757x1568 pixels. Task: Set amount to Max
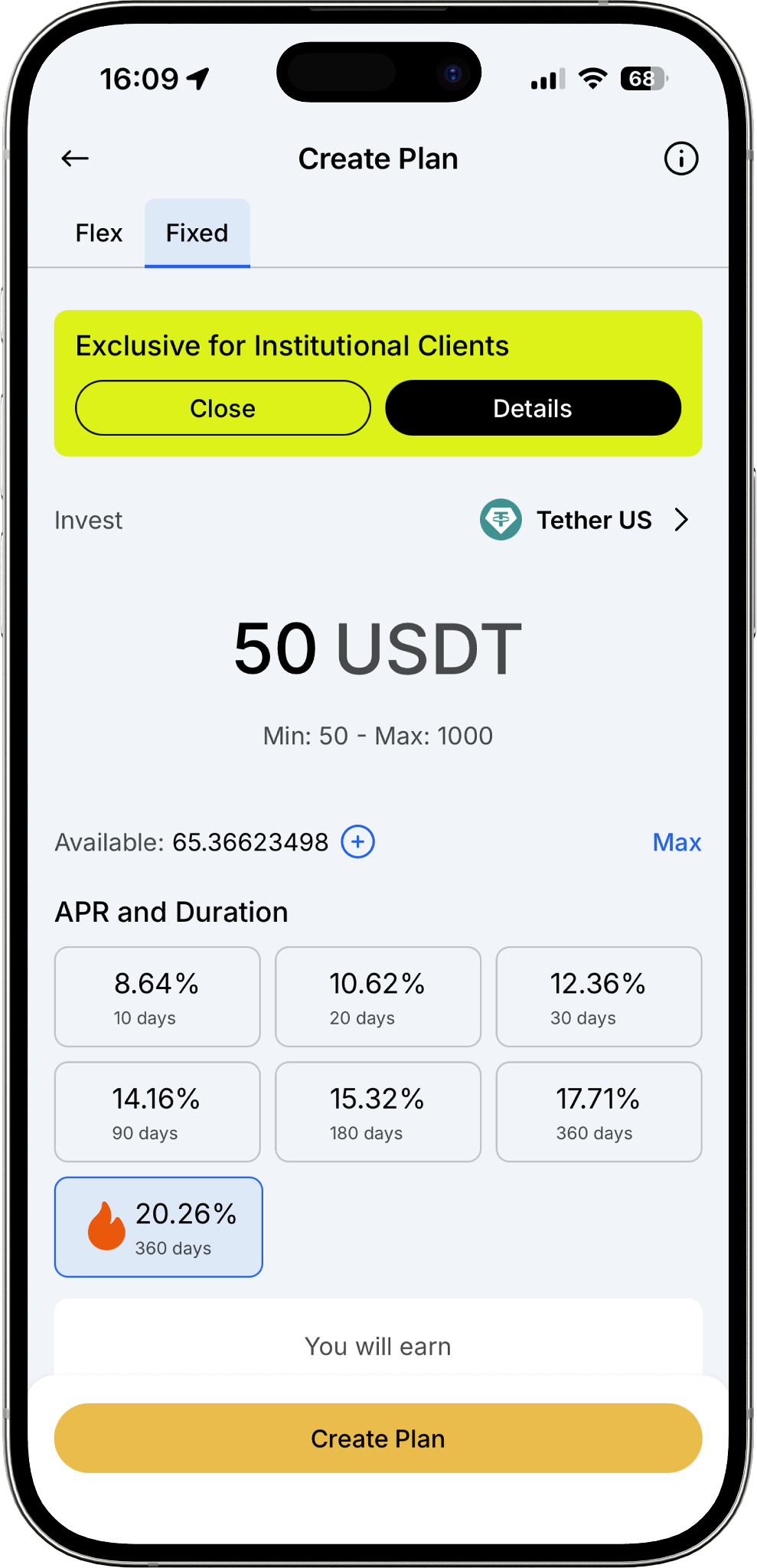677,842
